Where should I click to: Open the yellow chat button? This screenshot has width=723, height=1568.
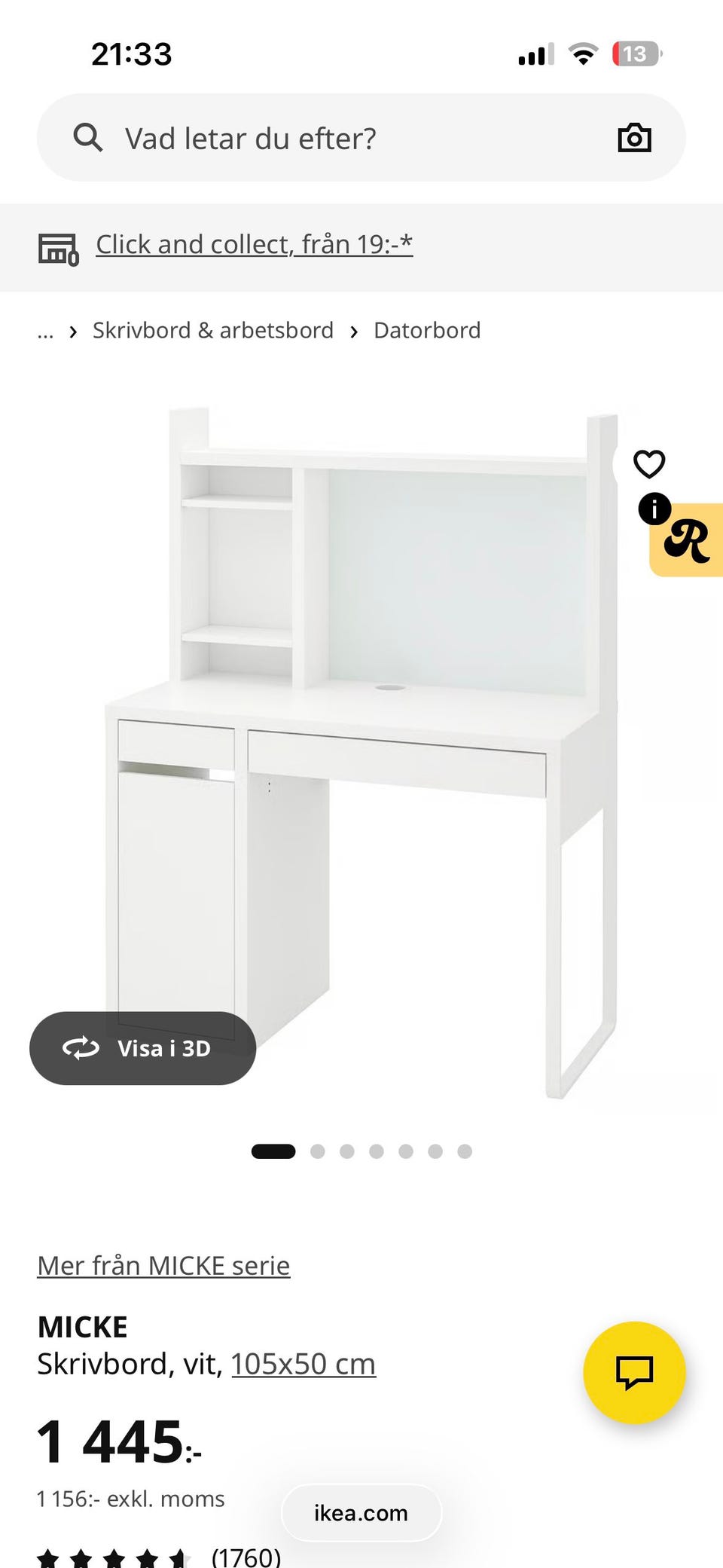pos(634,1372)
